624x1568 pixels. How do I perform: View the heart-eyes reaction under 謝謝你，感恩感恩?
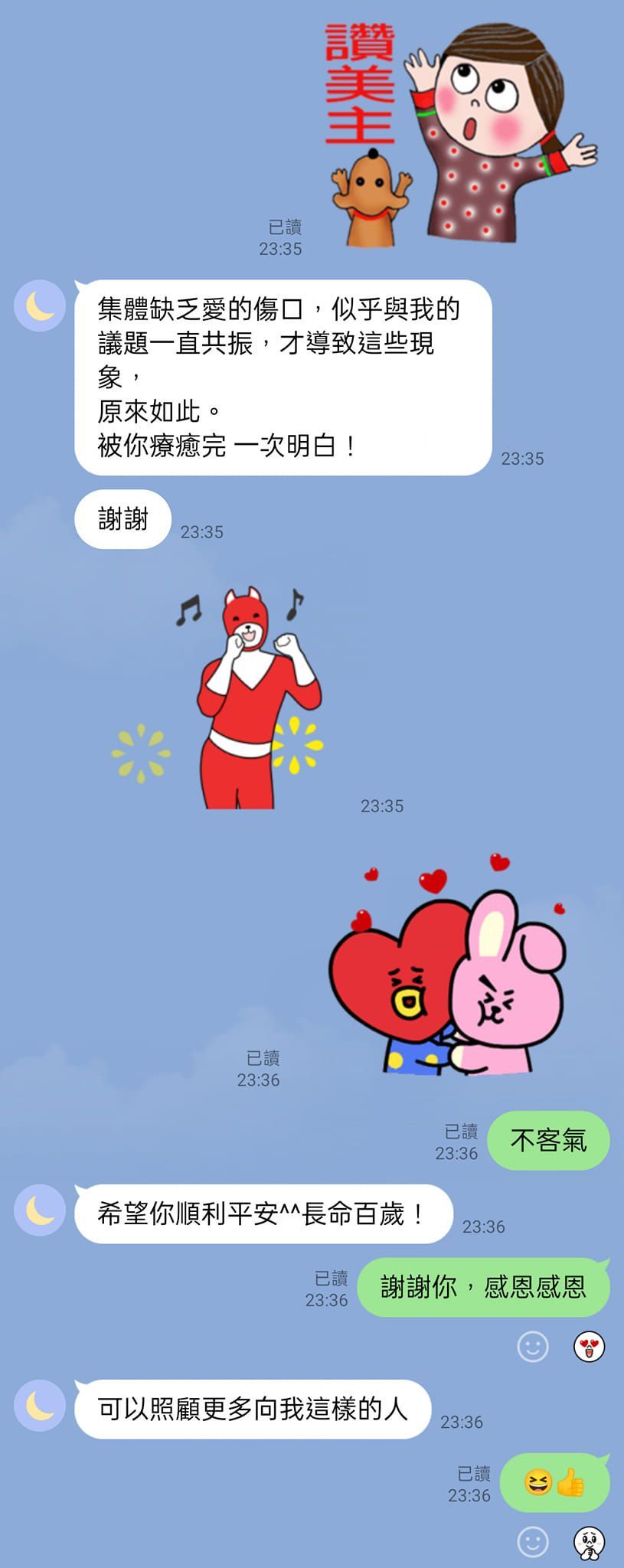point(589,1345)
